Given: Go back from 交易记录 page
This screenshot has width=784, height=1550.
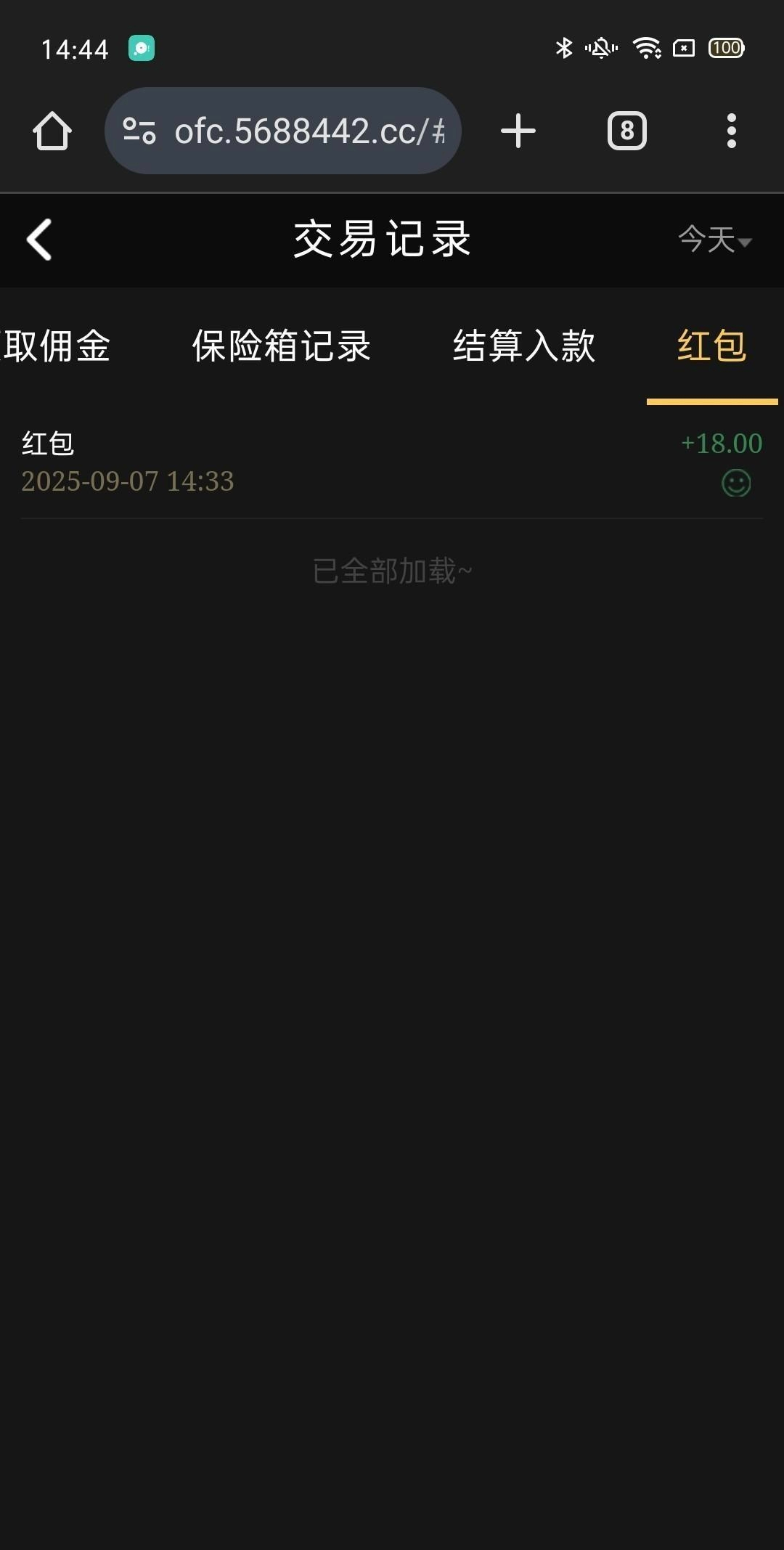Looking at the screenshot, I should 39,240.
